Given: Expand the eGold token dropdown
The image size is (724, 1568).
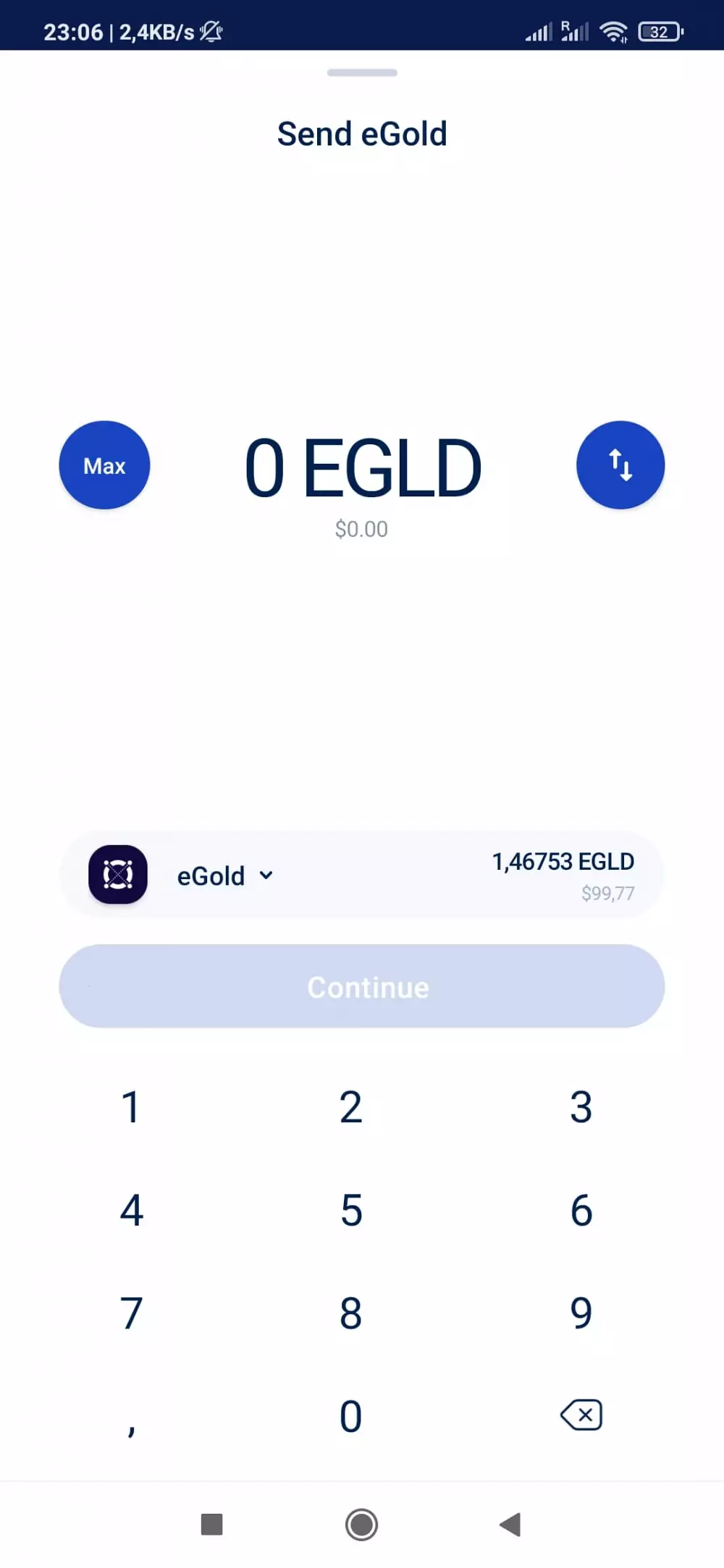Looking at the screenshot, I should (x=225, y=876).
